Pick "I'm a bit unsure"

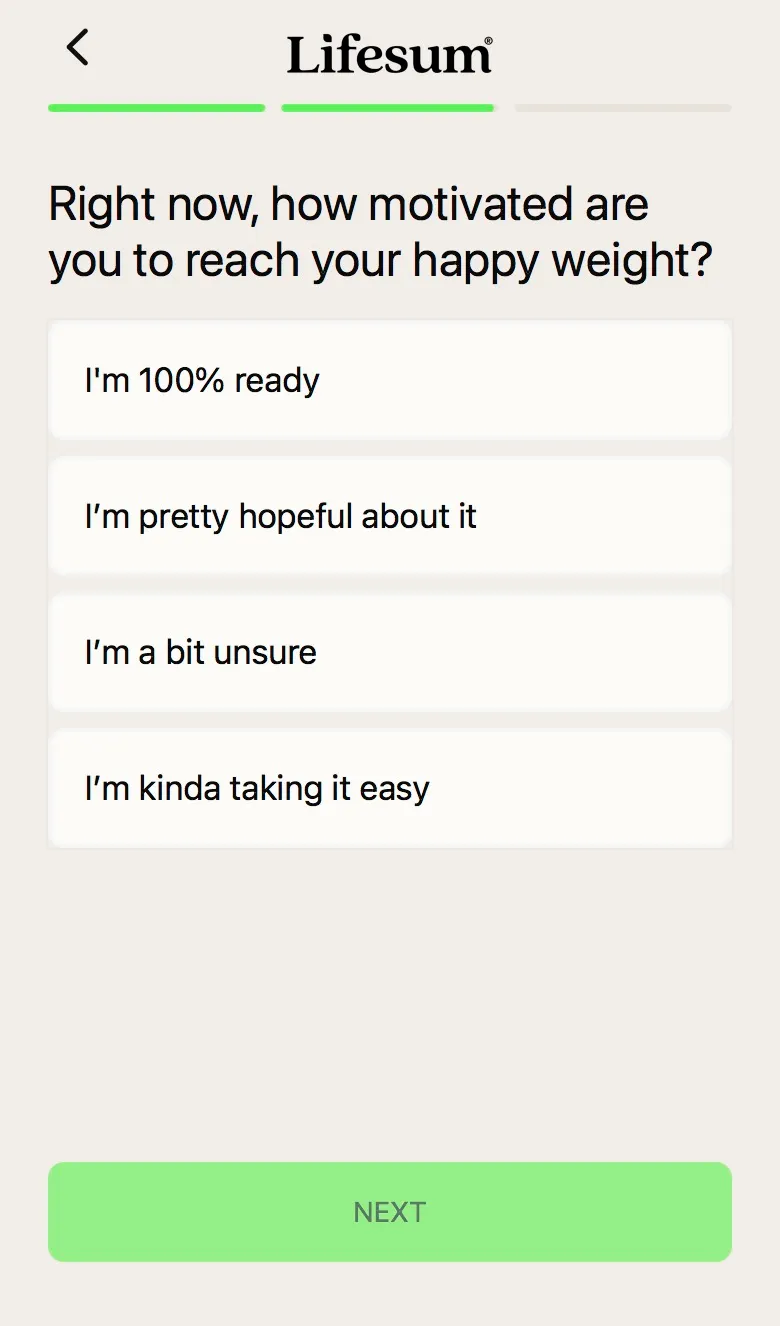(390, 652)
